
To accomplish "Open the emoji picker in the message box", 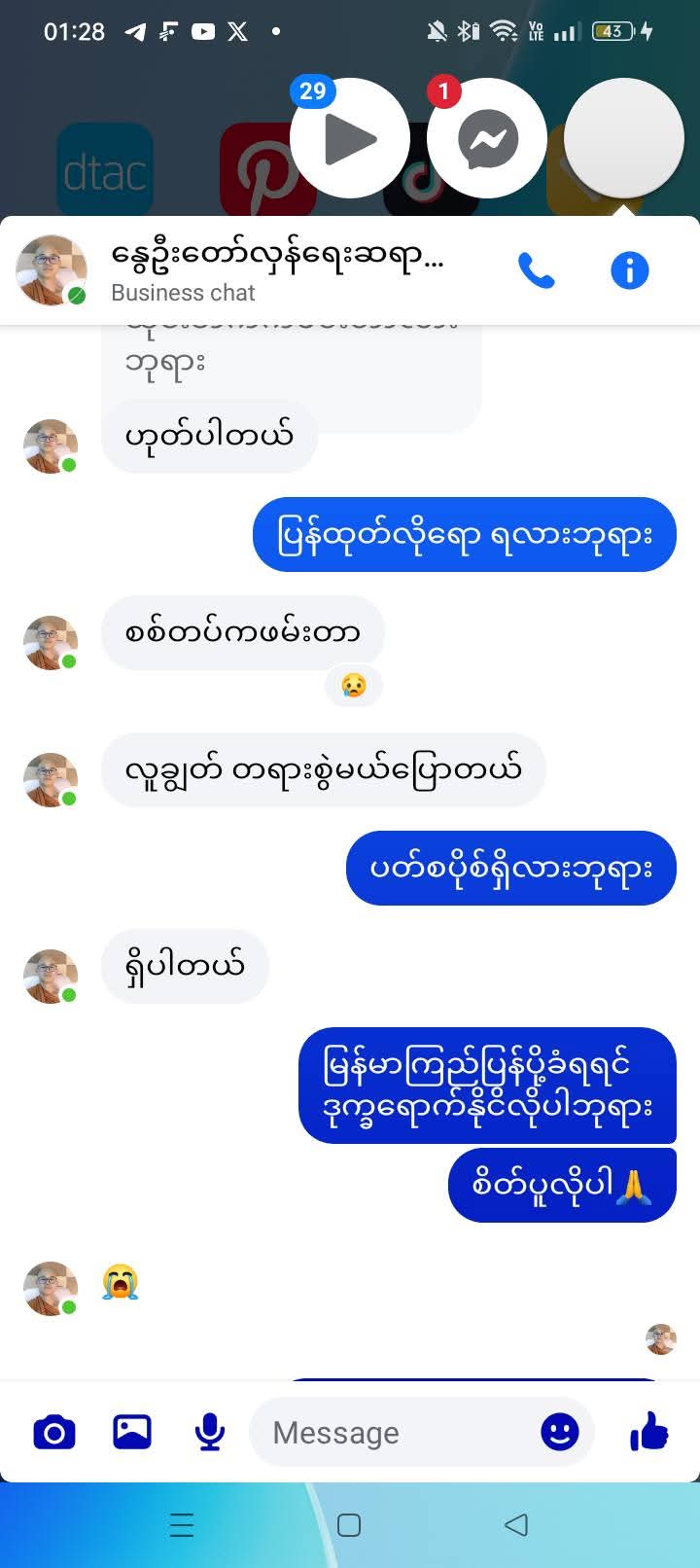I will (560, 1432).
